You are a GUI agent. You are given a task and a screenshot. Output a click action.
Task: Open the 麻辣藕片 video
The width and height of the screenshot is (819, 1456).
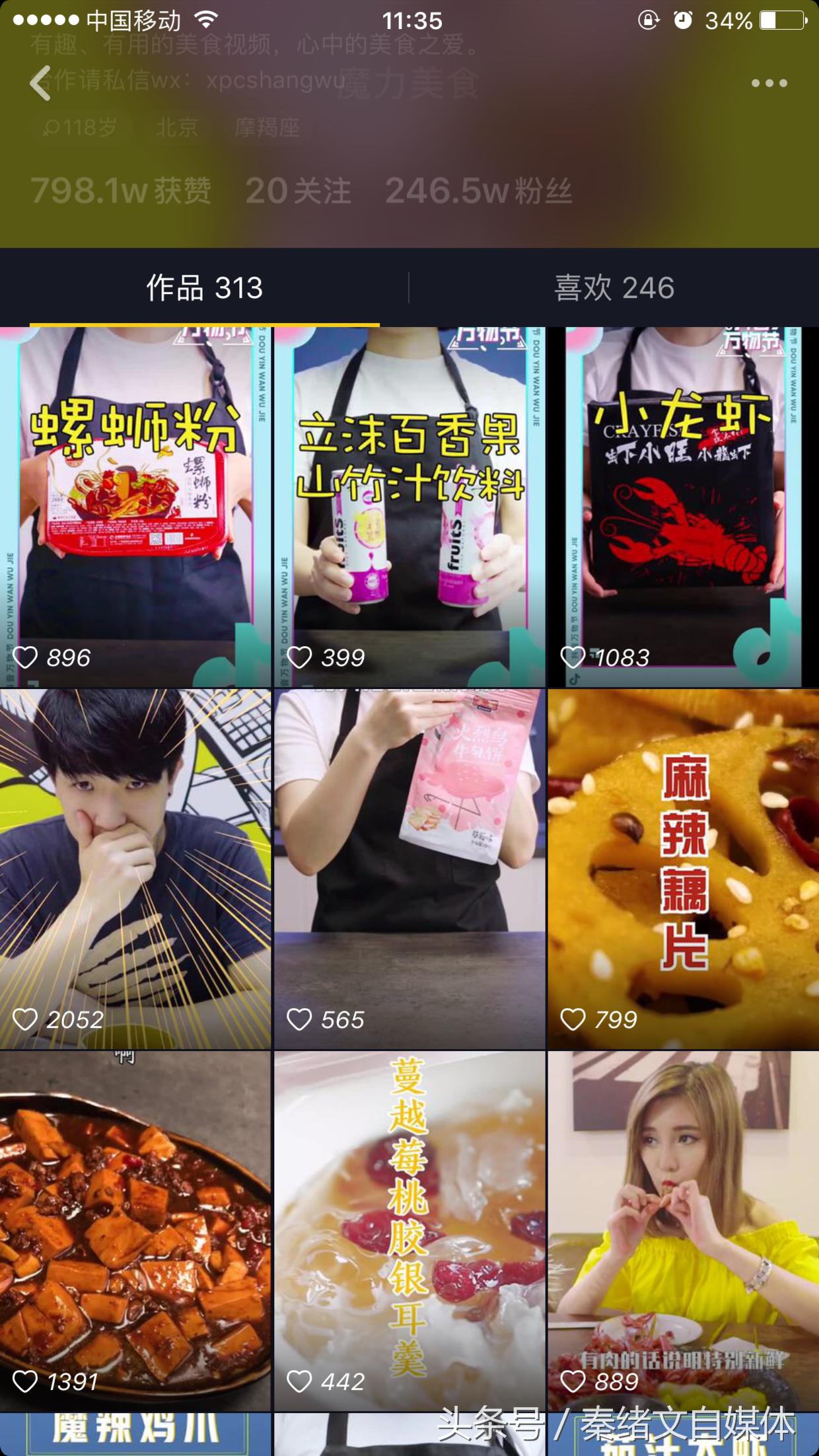pyautogui.click(x=683, y=869)
